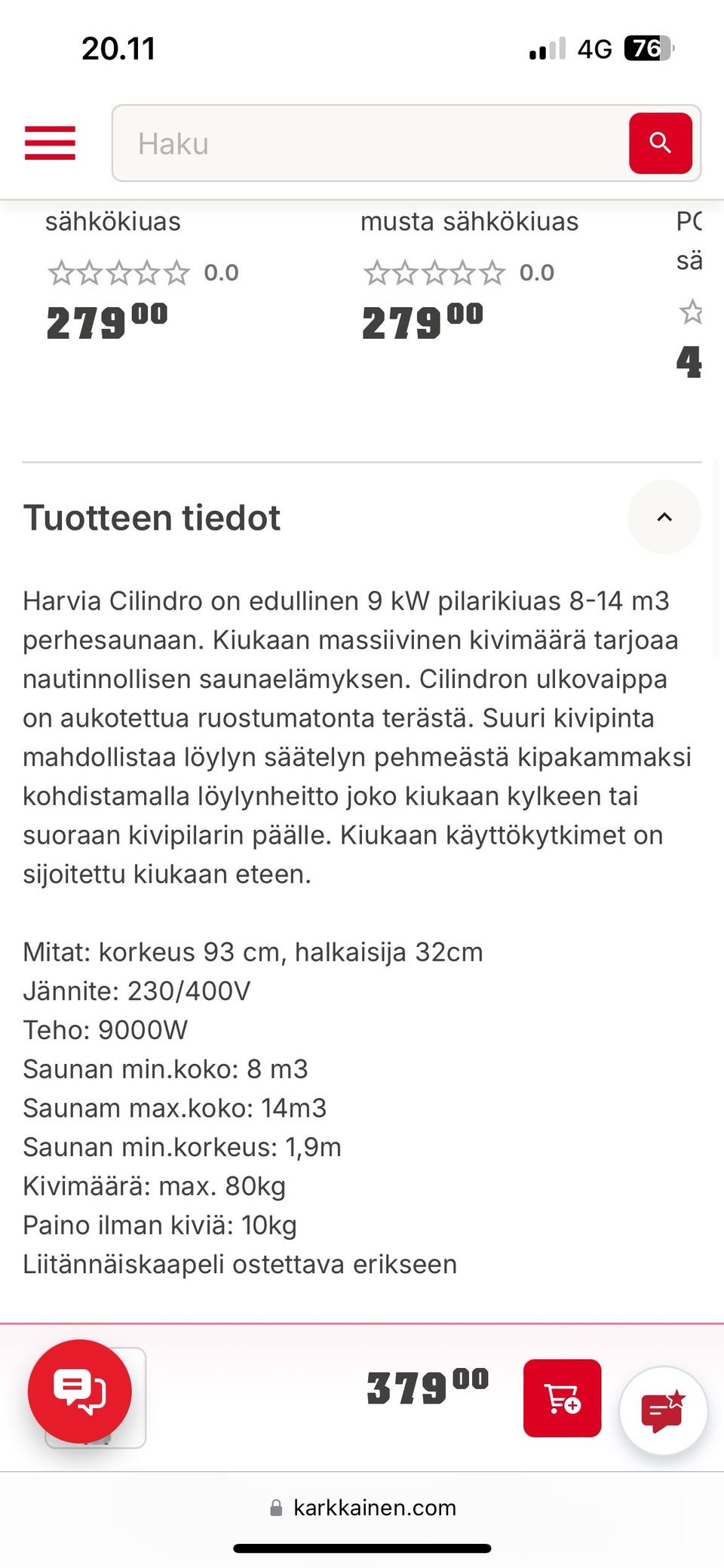Tap the cellular signal indicator
Screen dimensions: 724x1568
tap(547, 48)
